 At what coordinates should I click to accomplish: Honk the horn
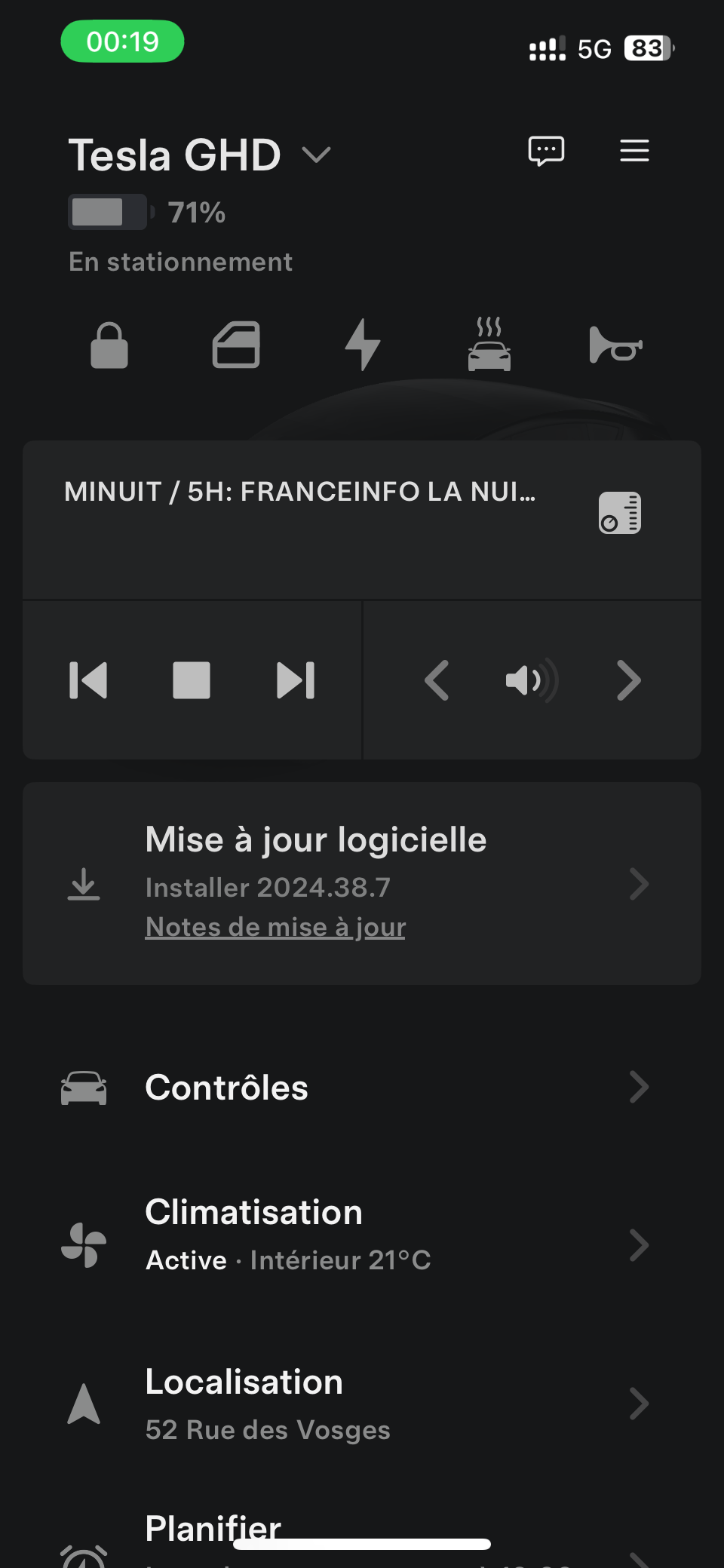615,345
